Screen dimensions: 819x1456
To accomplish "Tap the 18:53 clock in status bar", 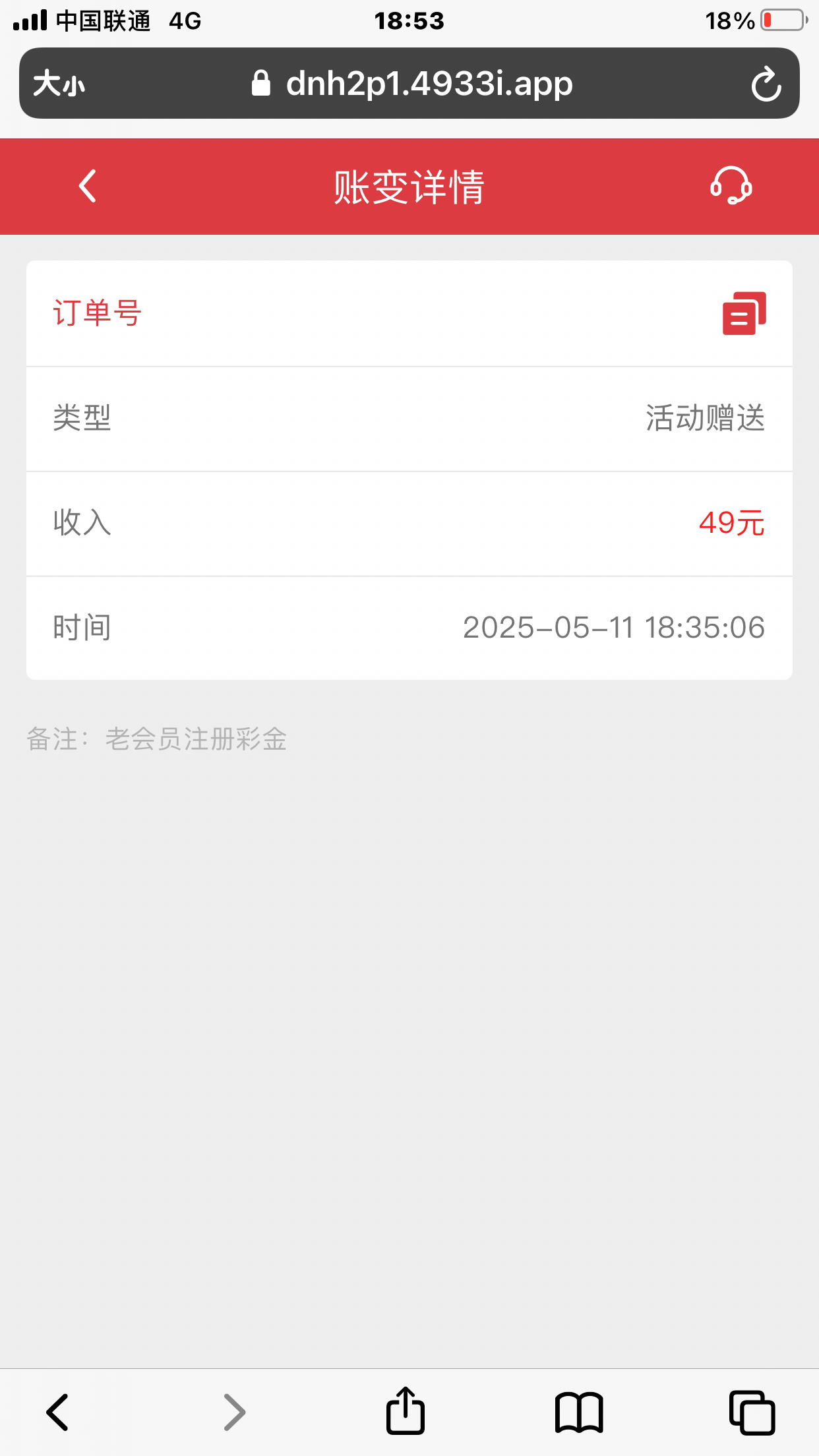I will 409,20.
